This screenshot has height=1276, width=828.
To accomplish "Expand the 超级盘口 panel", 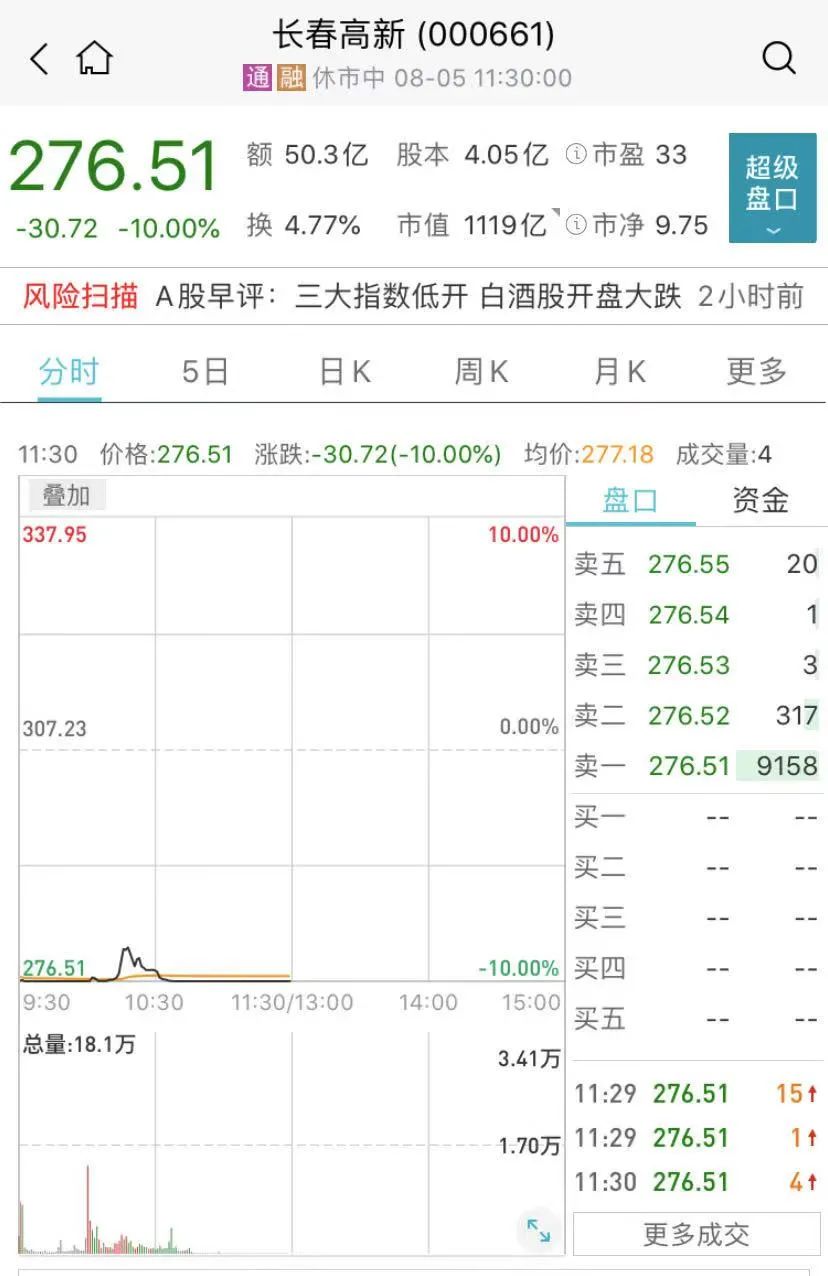I will point(772,188).
